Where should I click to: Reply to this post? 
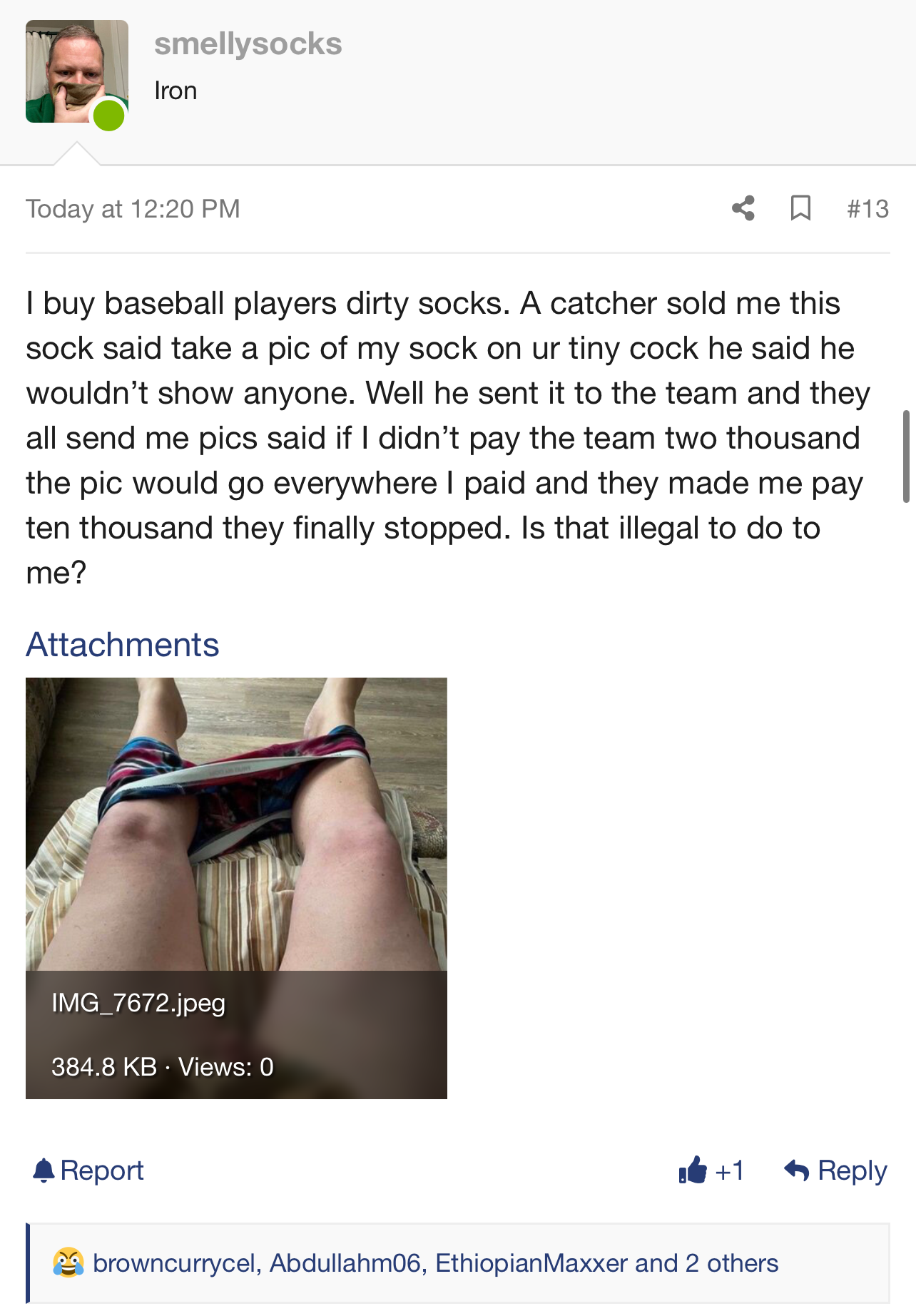[835, 1170]
